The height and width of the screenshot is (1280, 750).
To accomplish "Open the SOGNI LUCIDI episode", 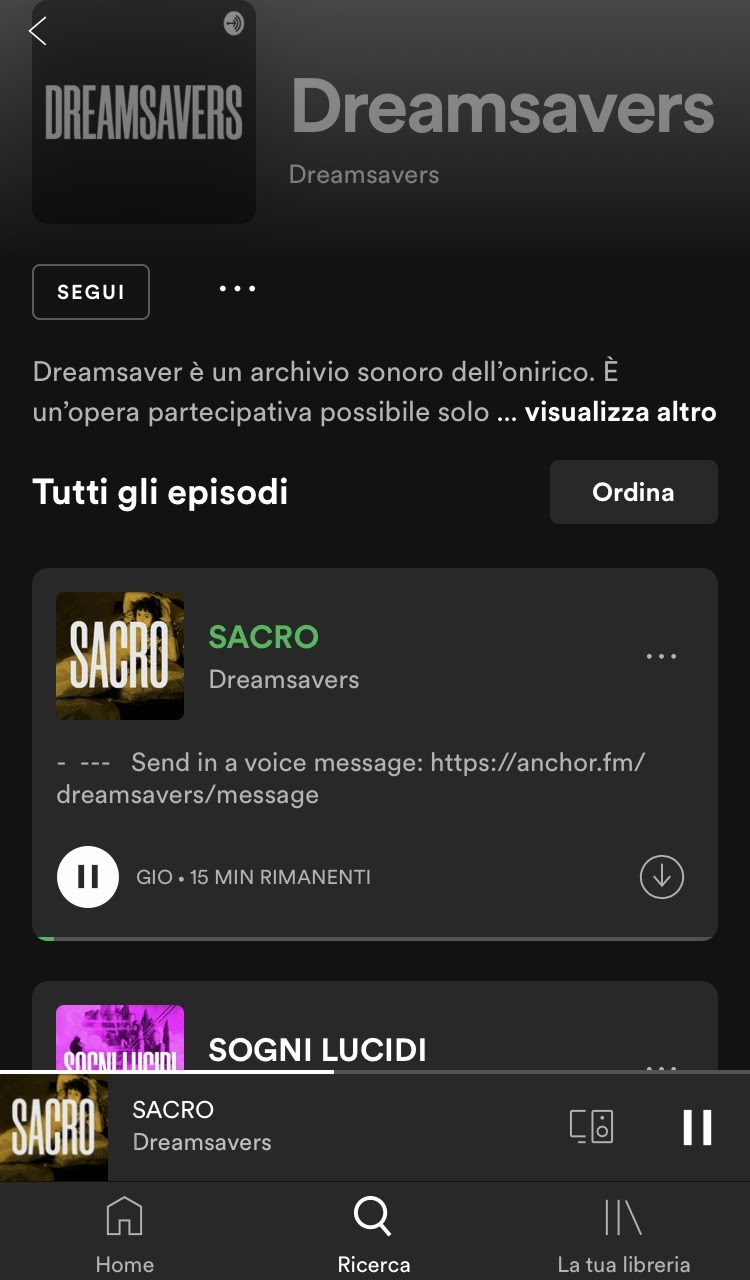I will tap(317, 1049).
